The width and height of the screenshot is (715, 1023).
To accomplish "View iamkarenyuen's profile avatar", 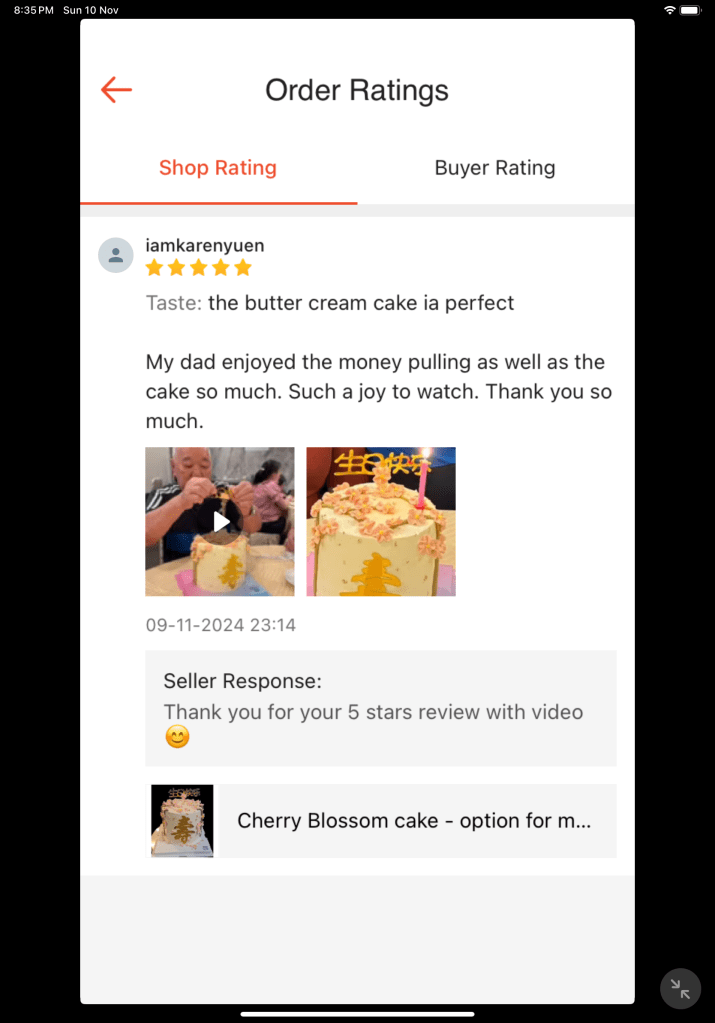I will click(116, 255).
